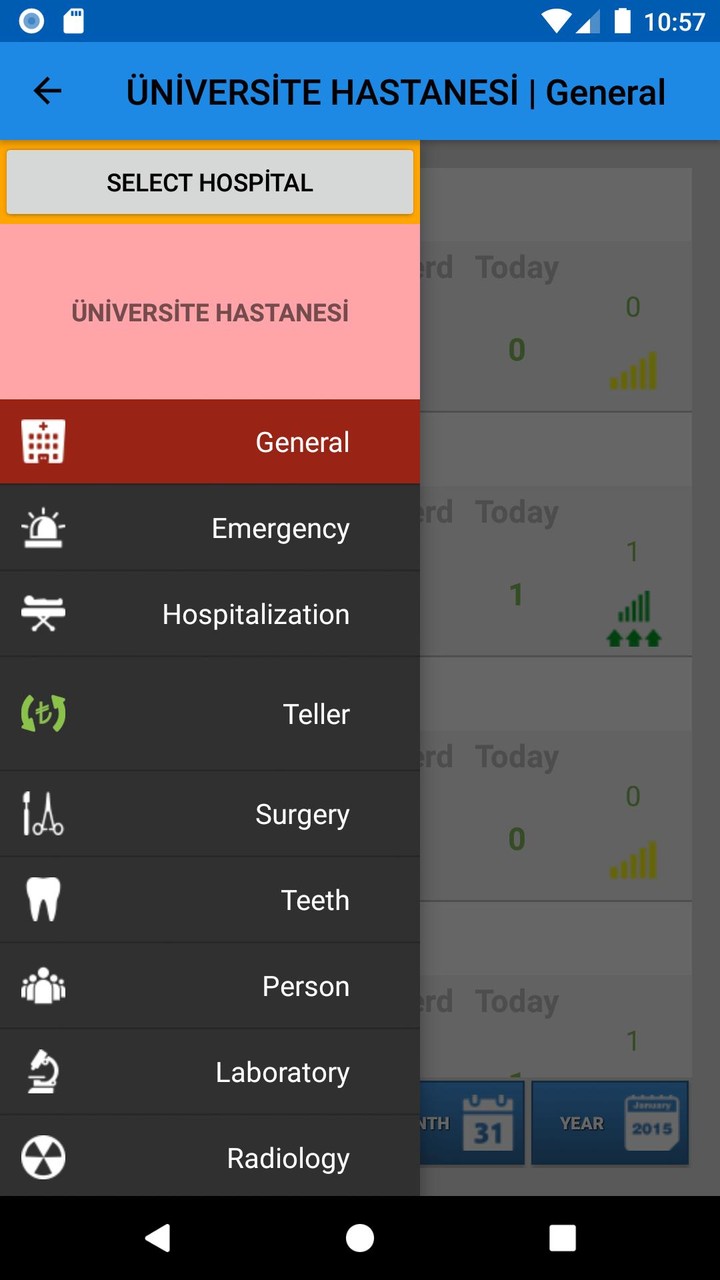
Task: Select Radiology from the menu
Action: 210,1158
